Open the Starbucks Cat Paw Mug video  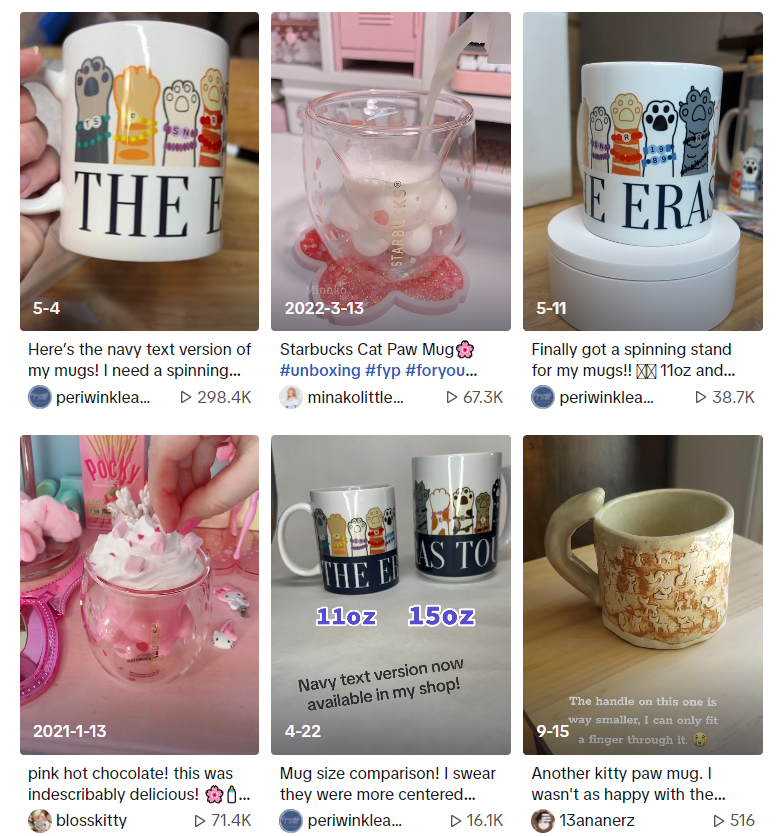[x=390, y=171]
